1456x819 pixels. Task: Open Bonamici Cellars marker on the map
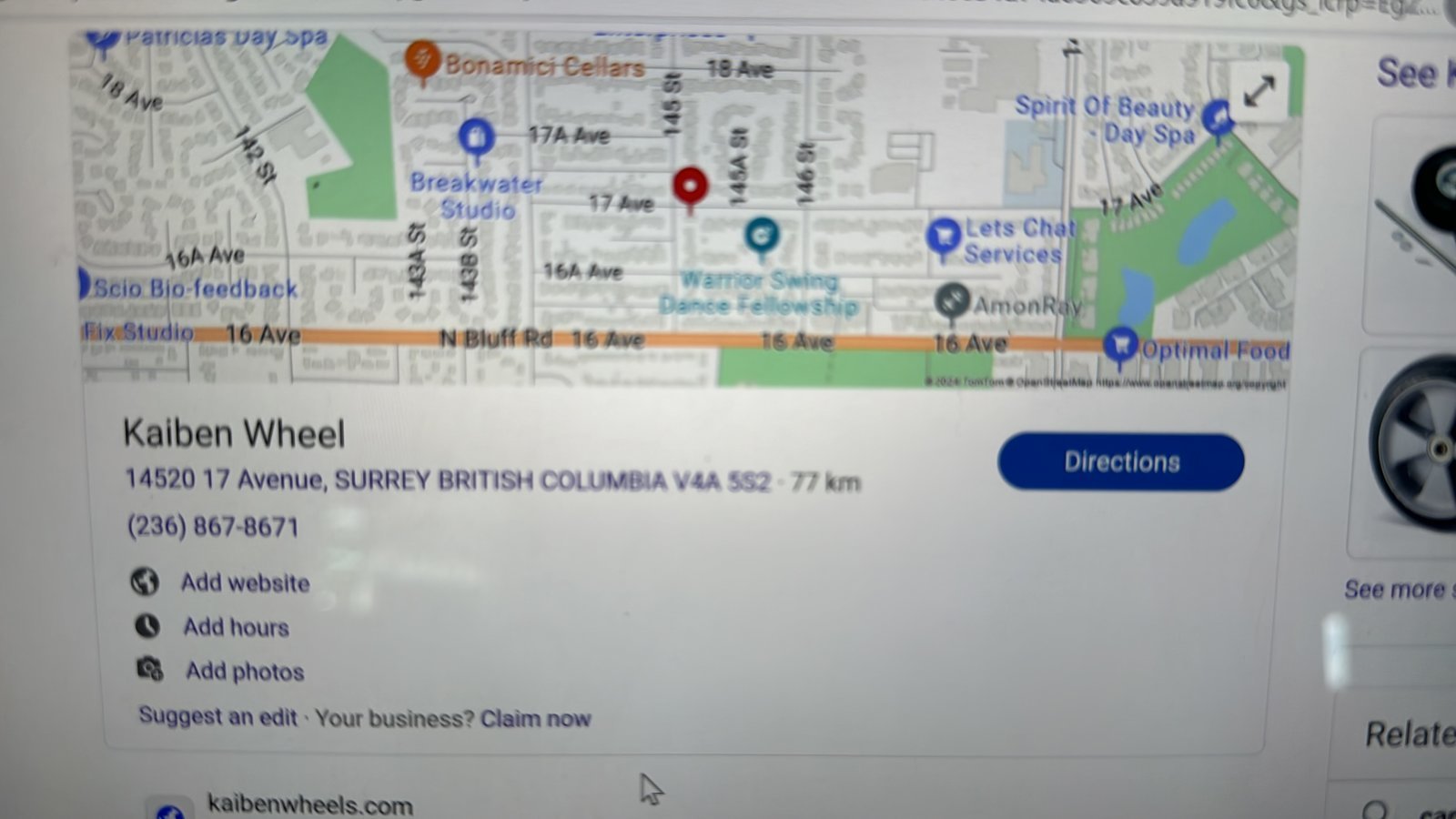pyautogui.click(x=422, y=60)
